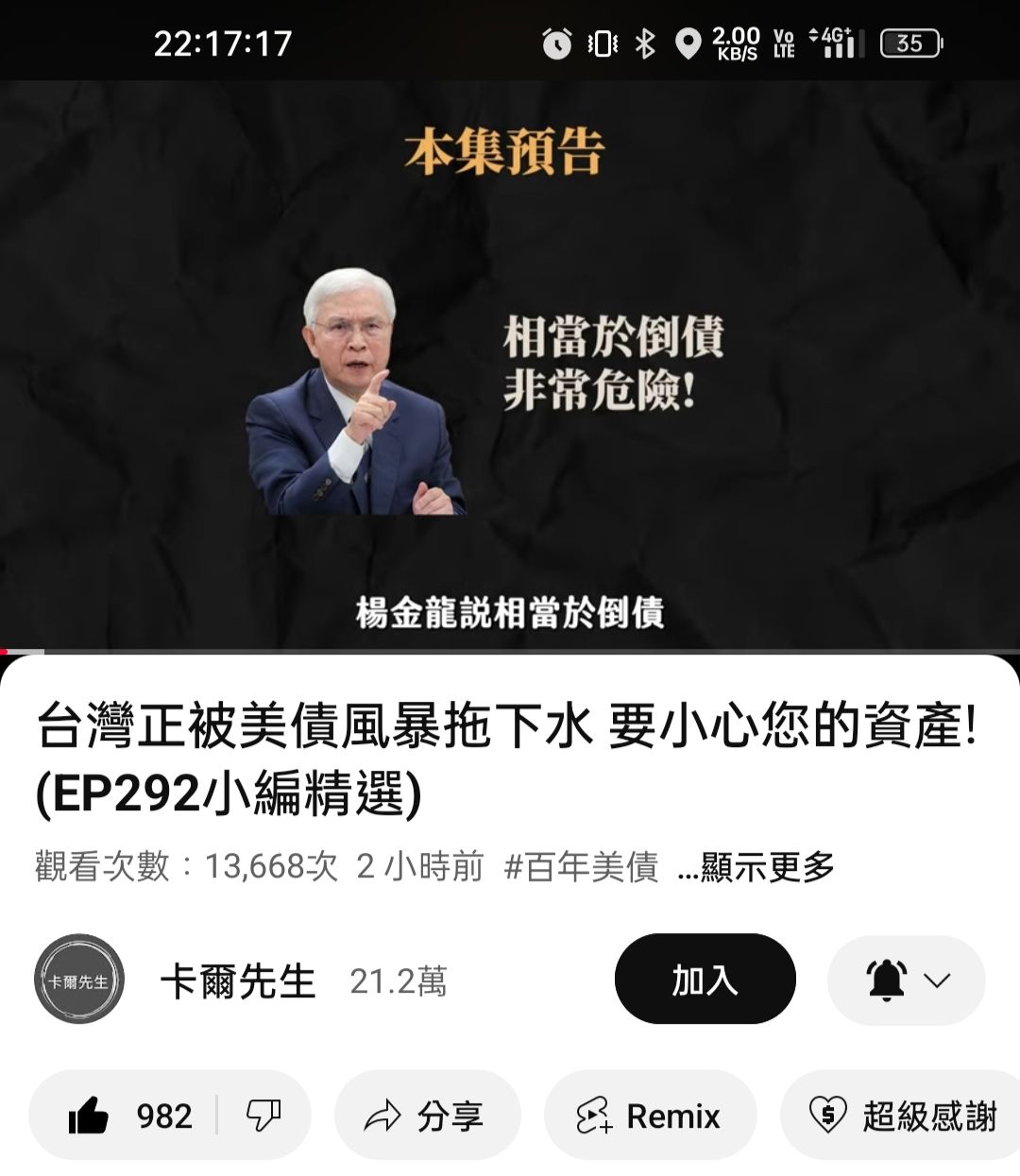
Task: Dislike the video with thumbs down
Action: click(x=263, y=1116)
